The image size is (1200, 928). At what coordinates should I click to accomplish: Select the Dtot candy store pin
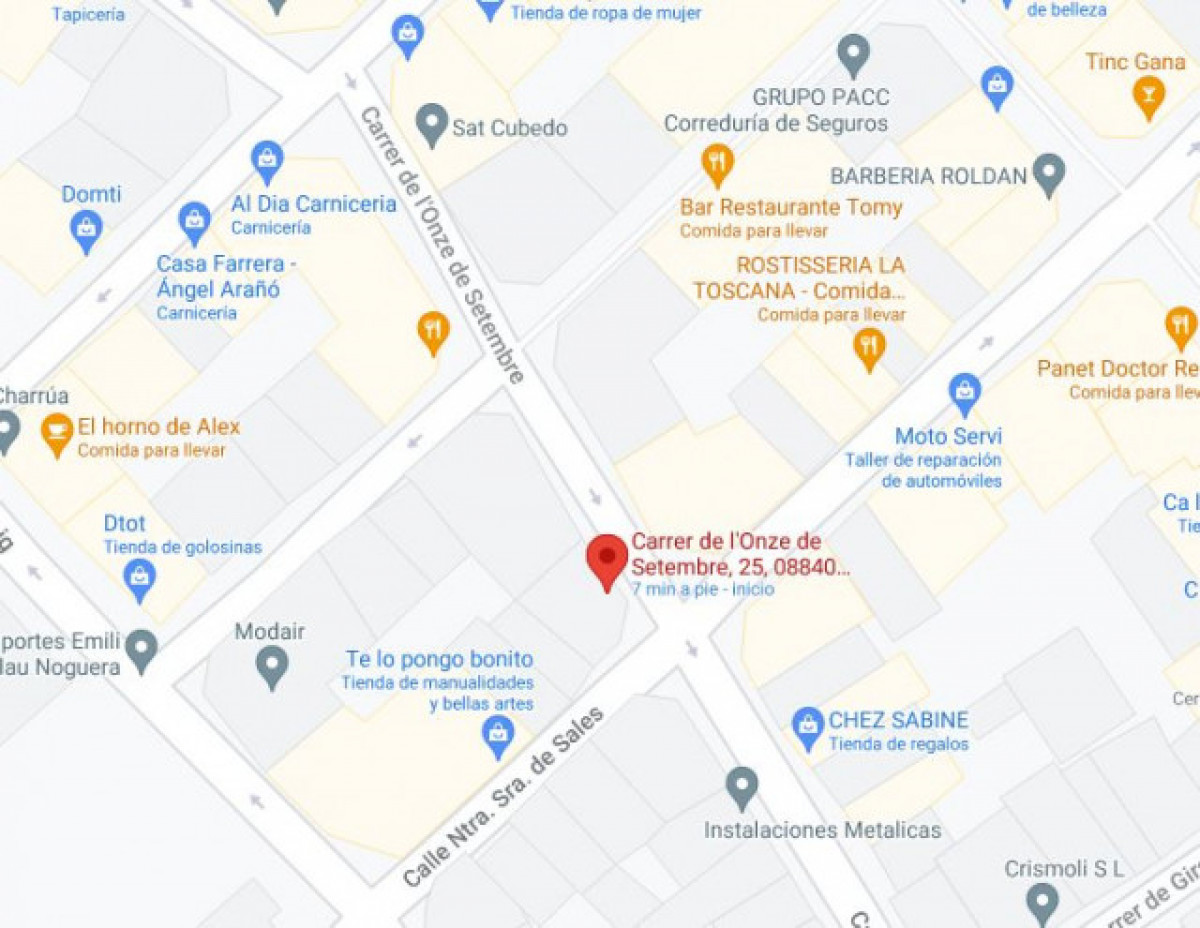click(x=140, y=578)
